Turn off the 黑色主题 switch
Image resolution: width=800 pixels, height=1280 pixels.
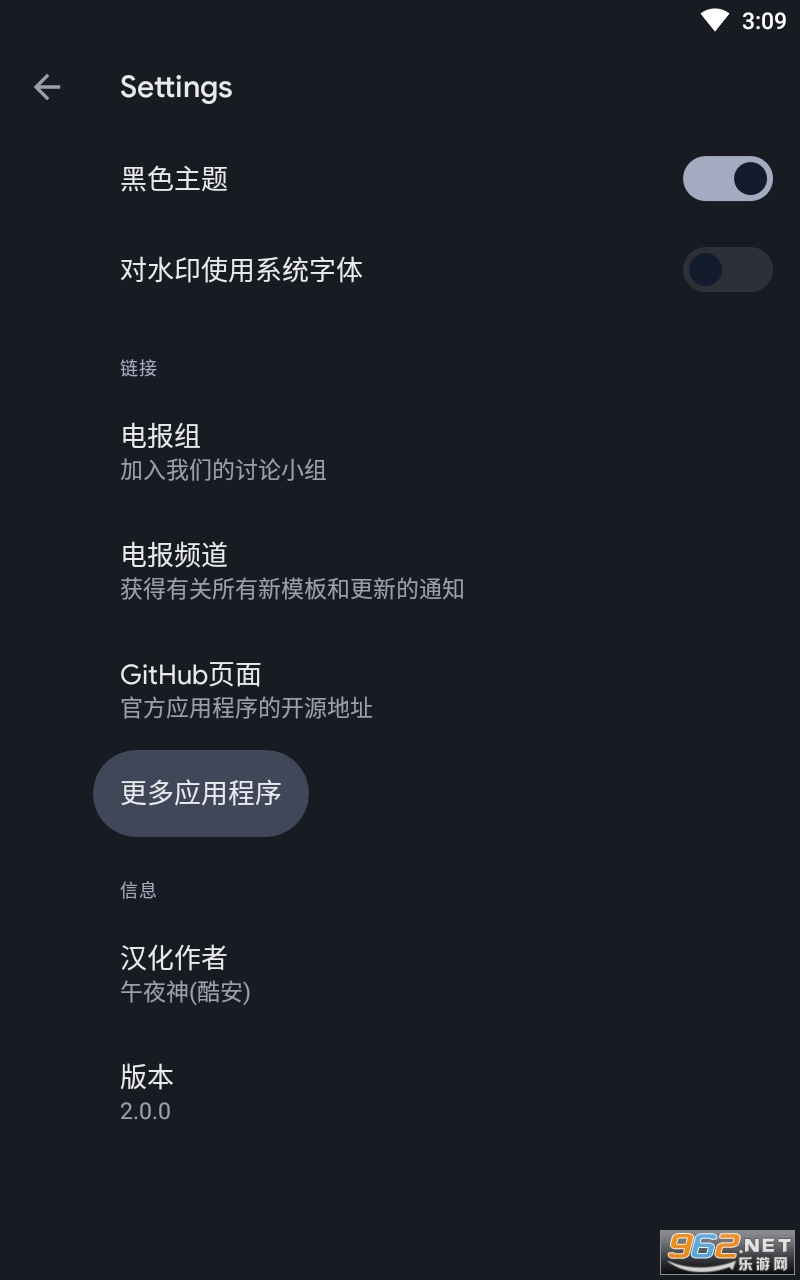pos(727,179)
